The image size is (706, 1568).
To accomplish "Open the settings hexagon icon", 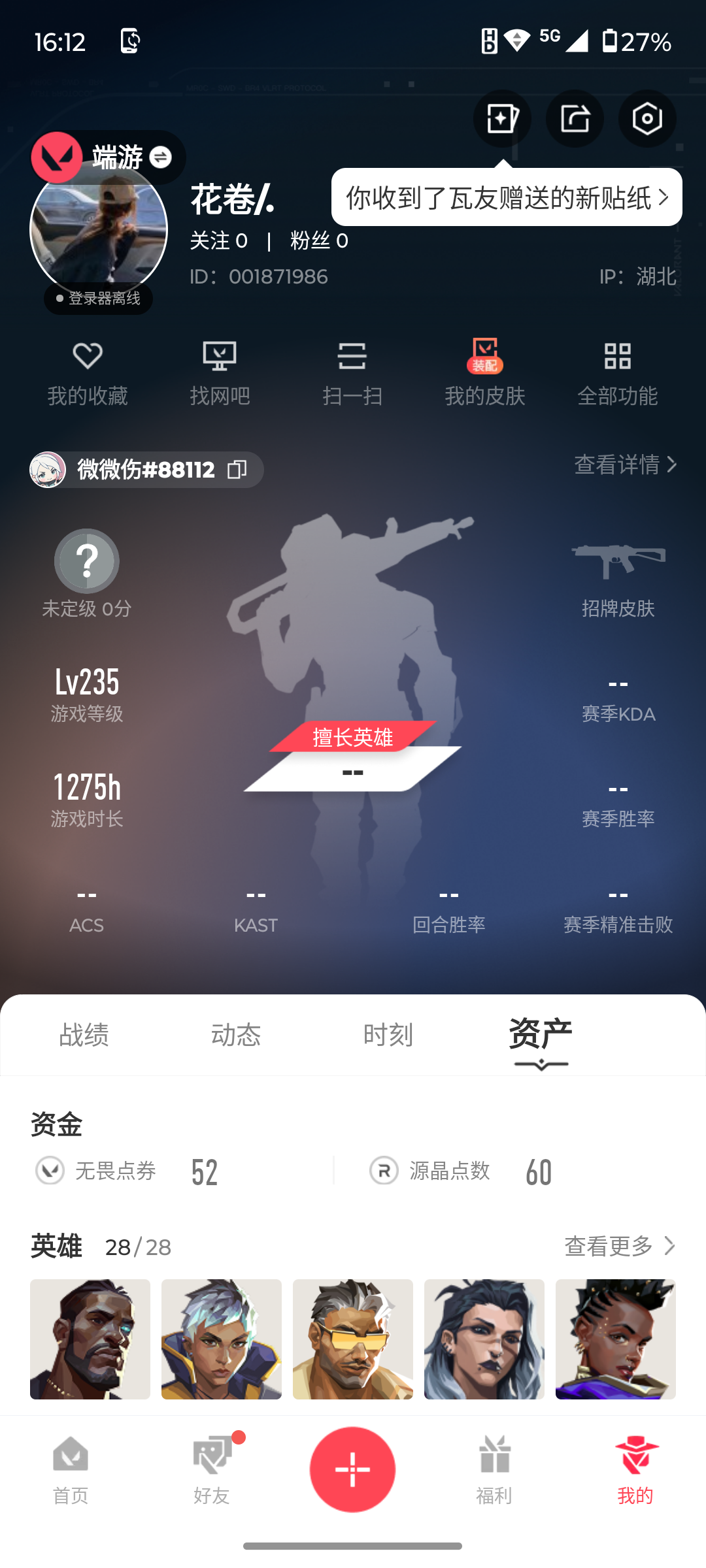I will tap(647, 119).
